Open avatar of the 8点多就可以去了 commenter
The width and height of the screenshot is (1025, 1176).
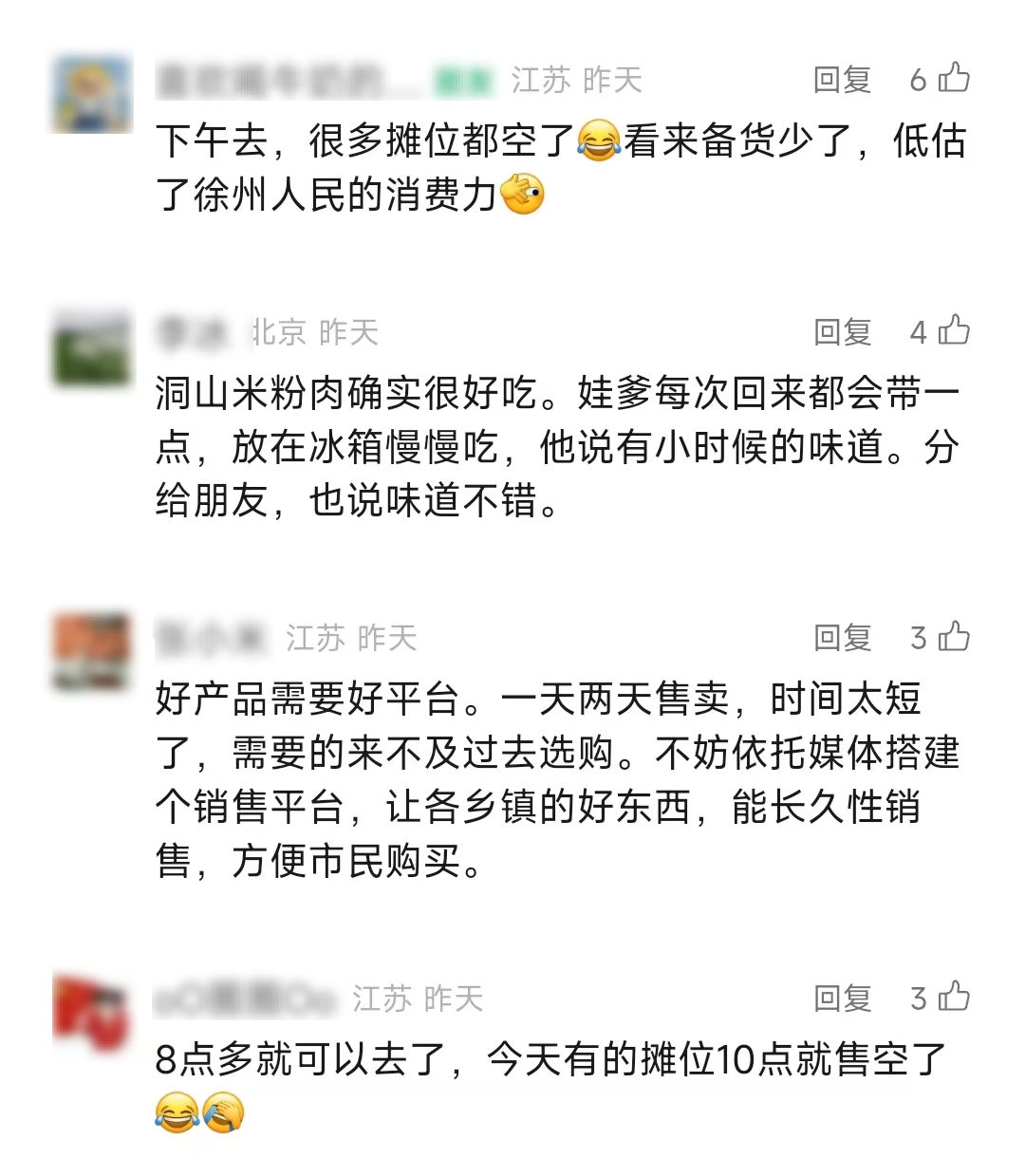(x=91, y=1013)
